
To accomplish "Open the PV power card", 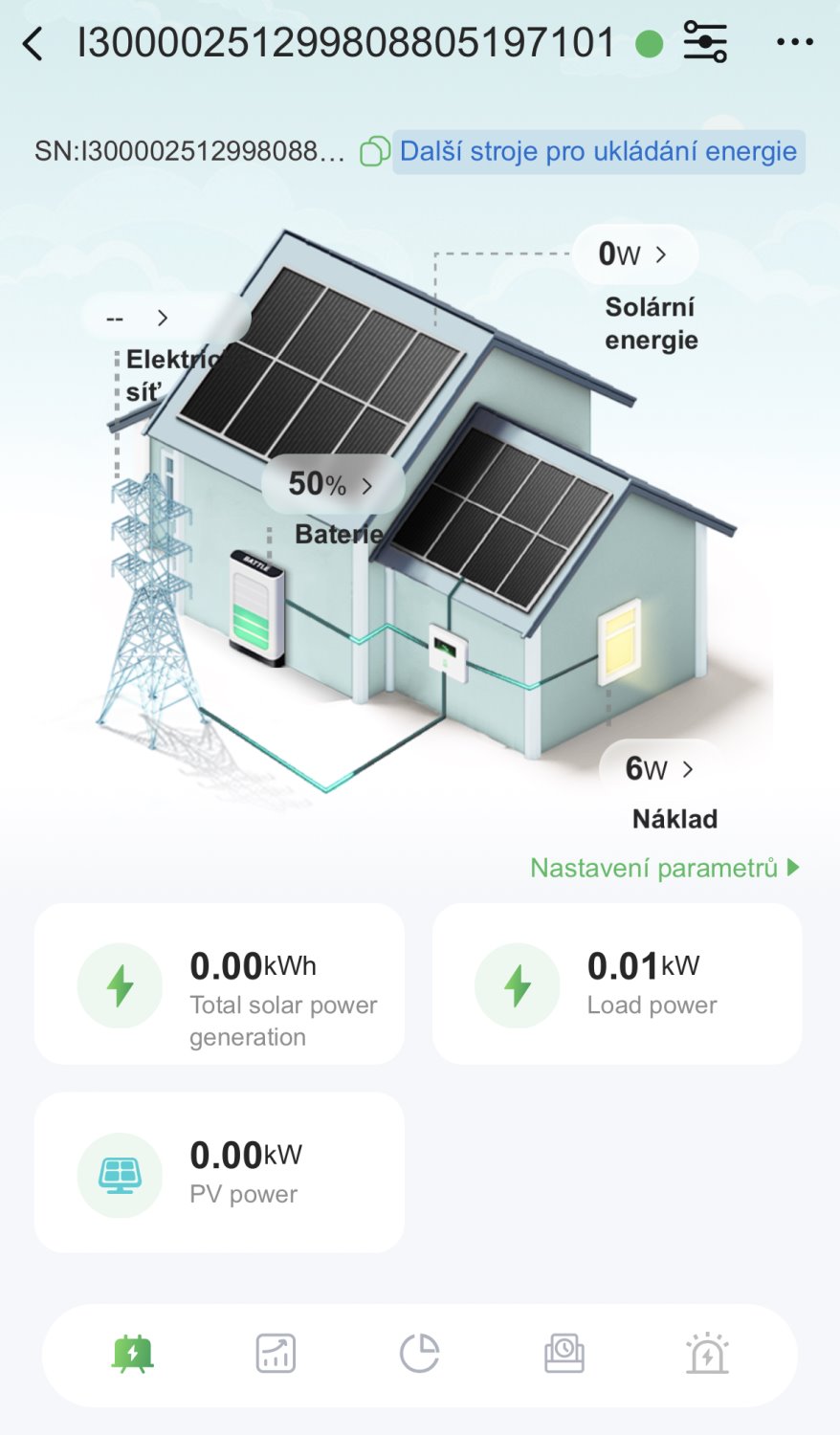I will [x=219, y=1173].
